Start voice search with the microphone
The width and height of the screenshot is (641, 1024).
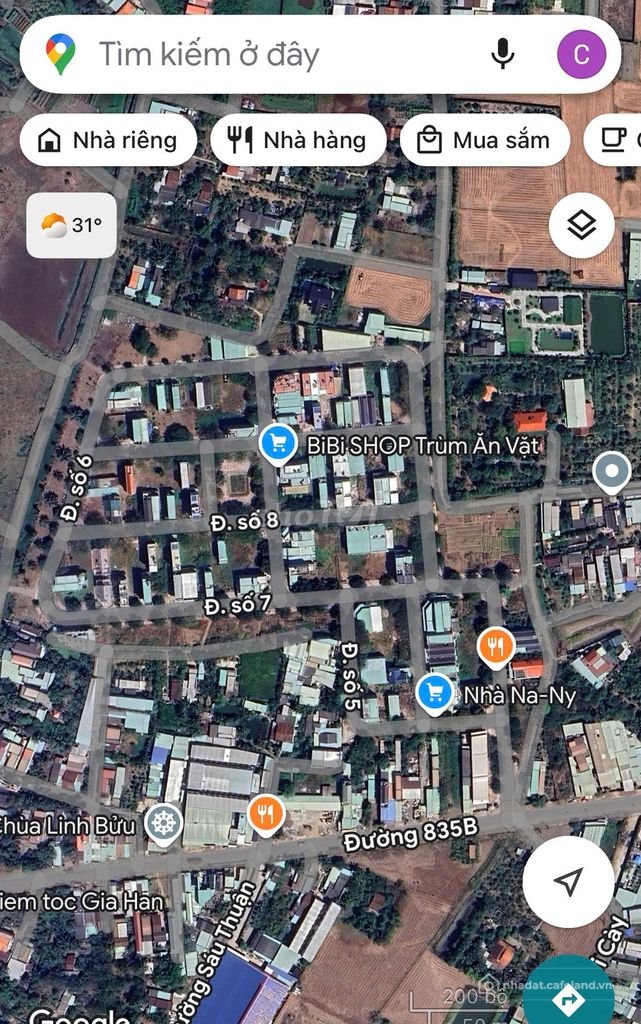(x=503, y=55)
